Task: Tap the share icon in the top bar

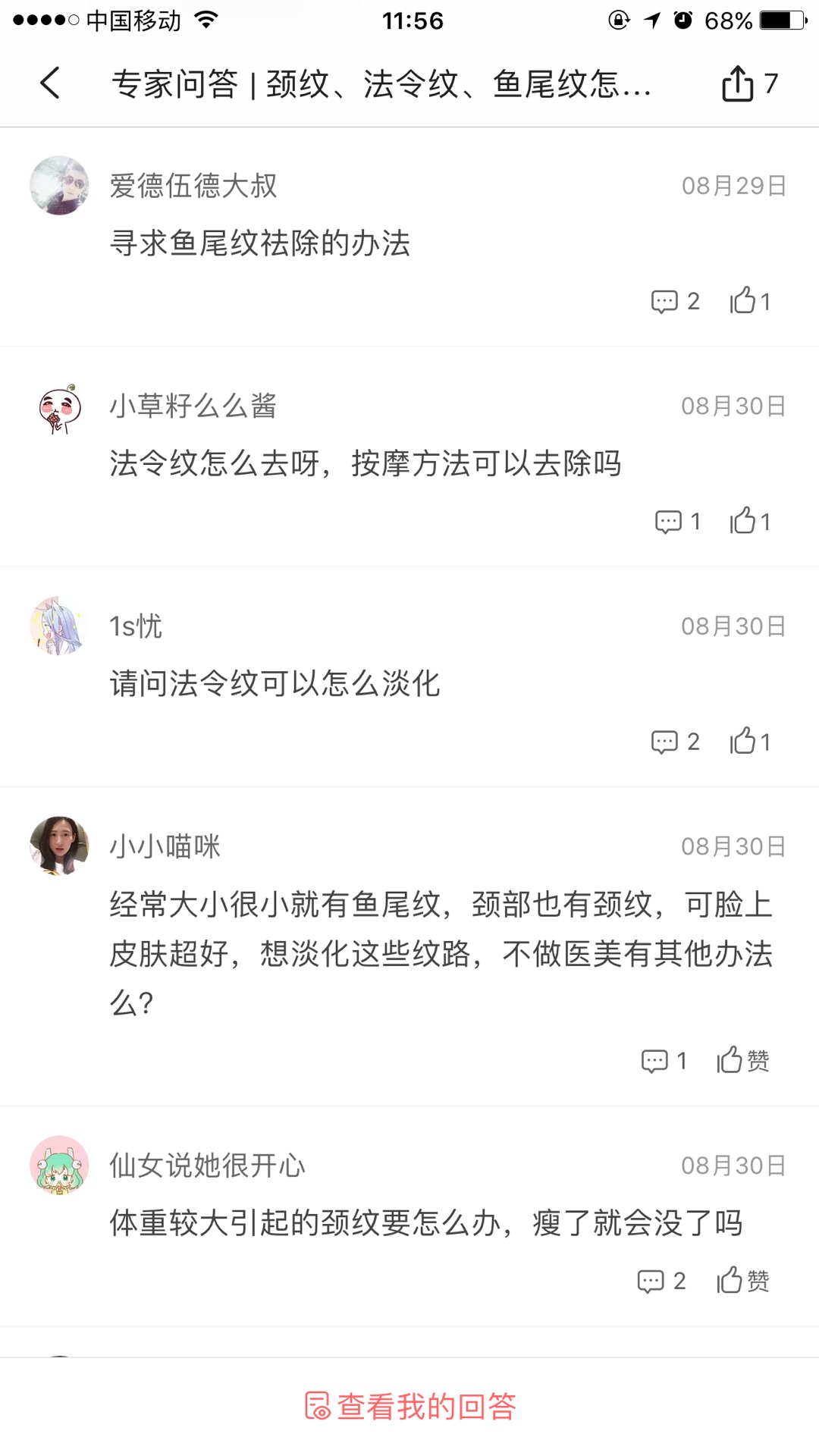Action: 736,83
